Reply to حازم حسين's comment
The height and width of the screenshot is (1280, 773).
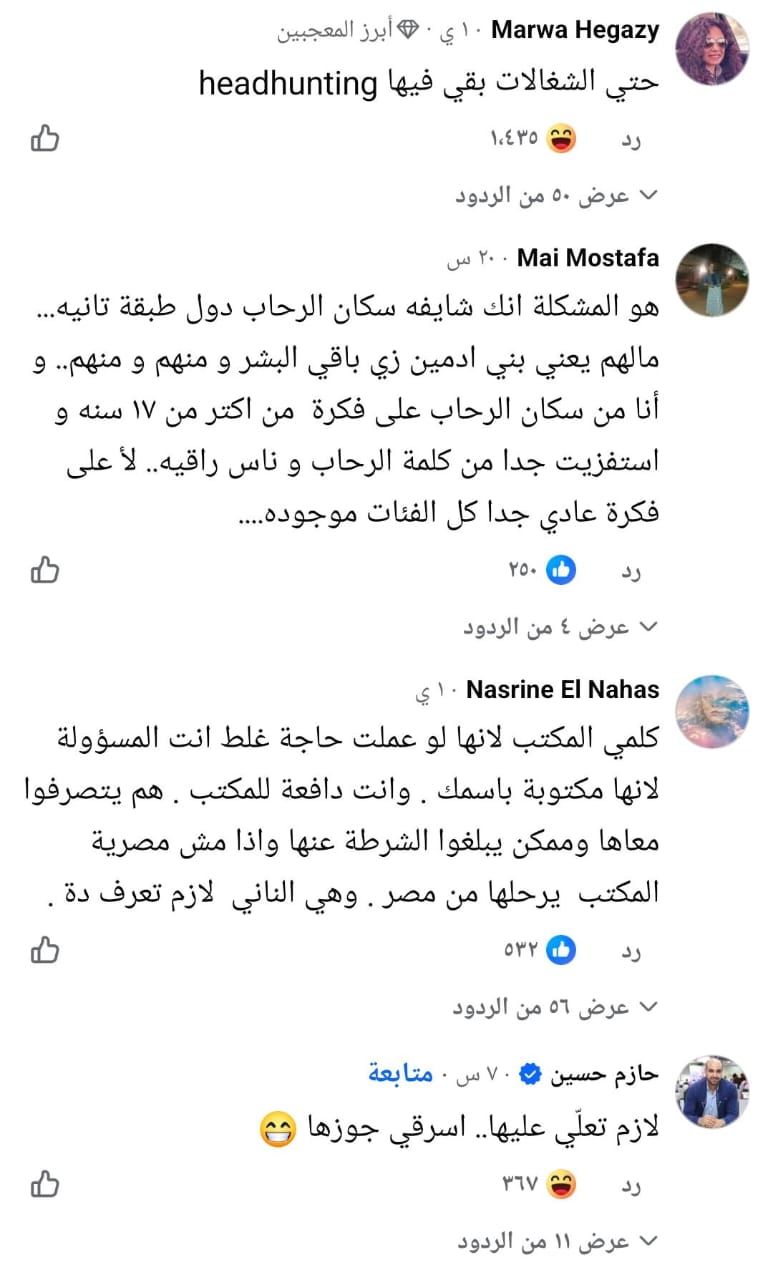(630, 1186)
